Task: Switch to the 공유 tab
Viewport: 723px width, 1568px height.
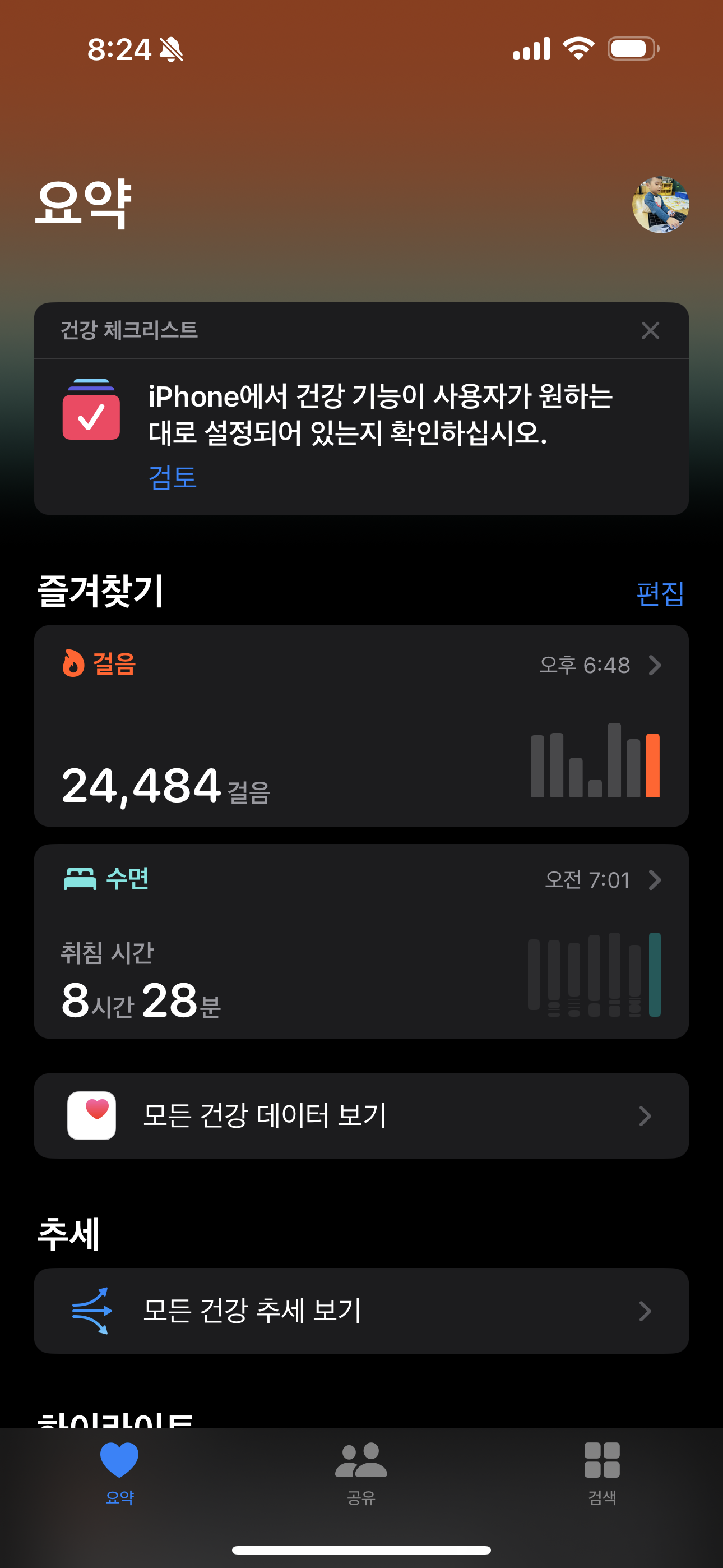Action: click(x=361, y=1472)
